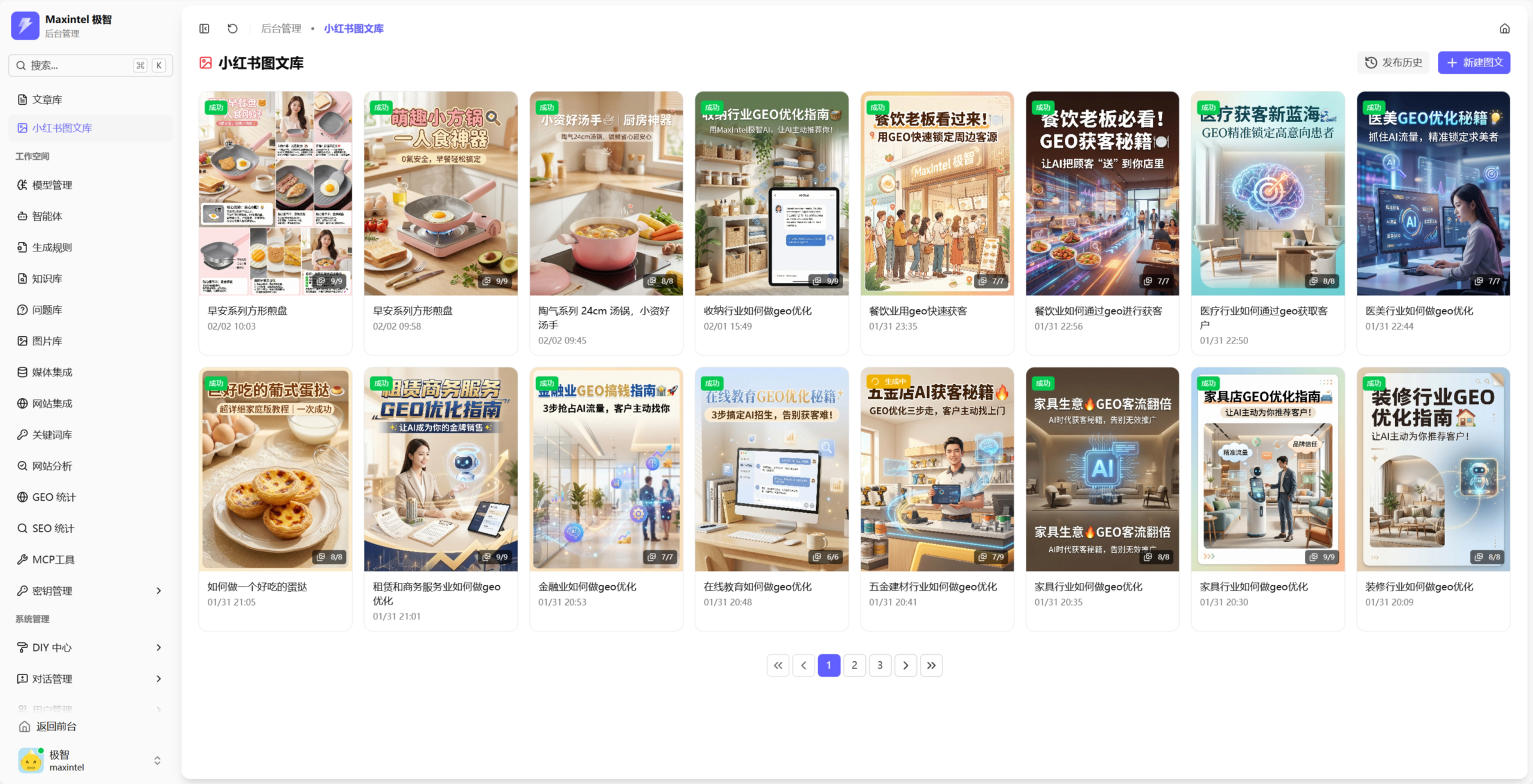Open the 极智 maxintel account switcher
The width and height of the screenshot is (1533, 784).
pyautogui.click(x=90, y=760)
